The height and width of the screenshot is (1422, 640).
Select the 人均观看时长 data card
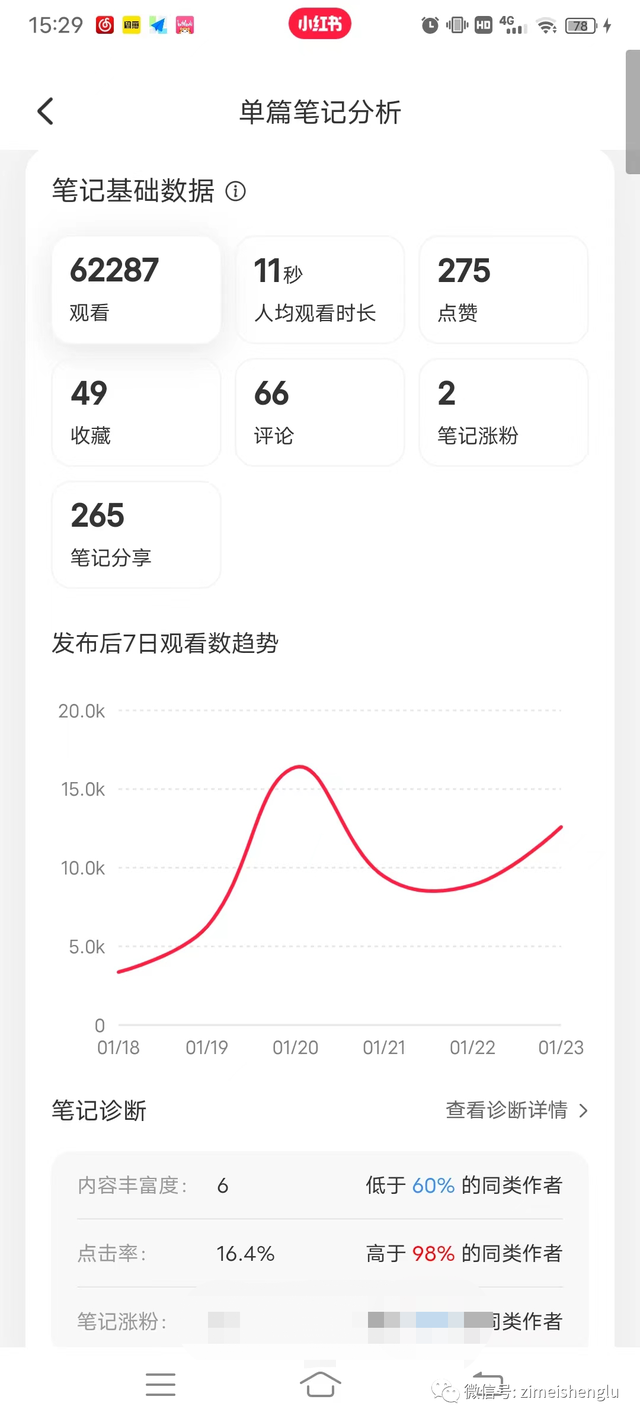(320, 290)
